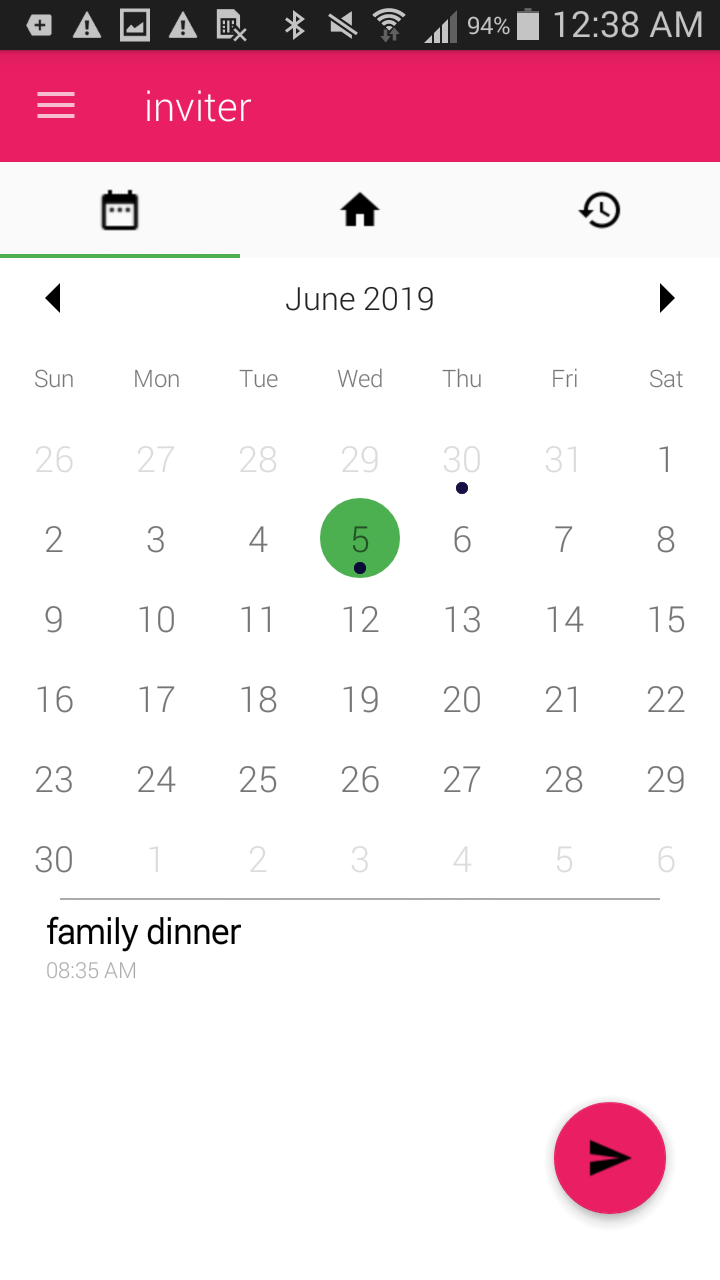The image size is (720, 1280).
Task: Switch to the calendar tab
Action: coord(120,210)
